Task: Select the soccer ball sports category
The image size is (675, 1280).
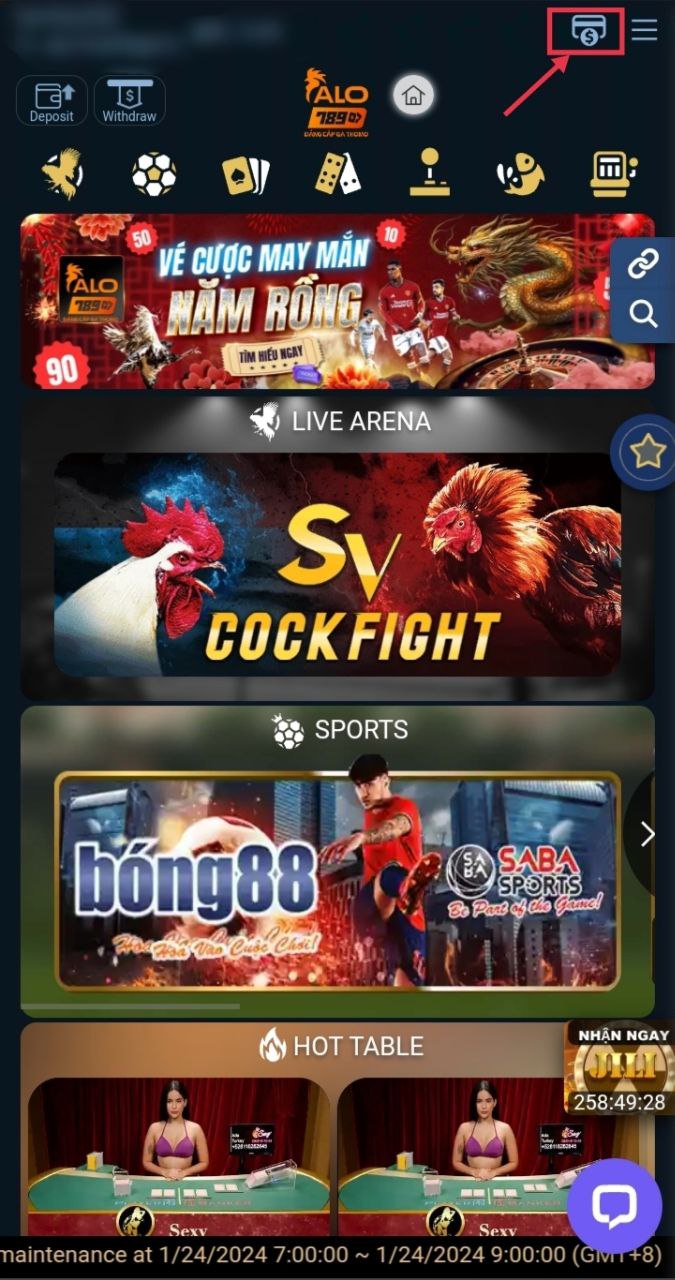Action: (154, 175)
